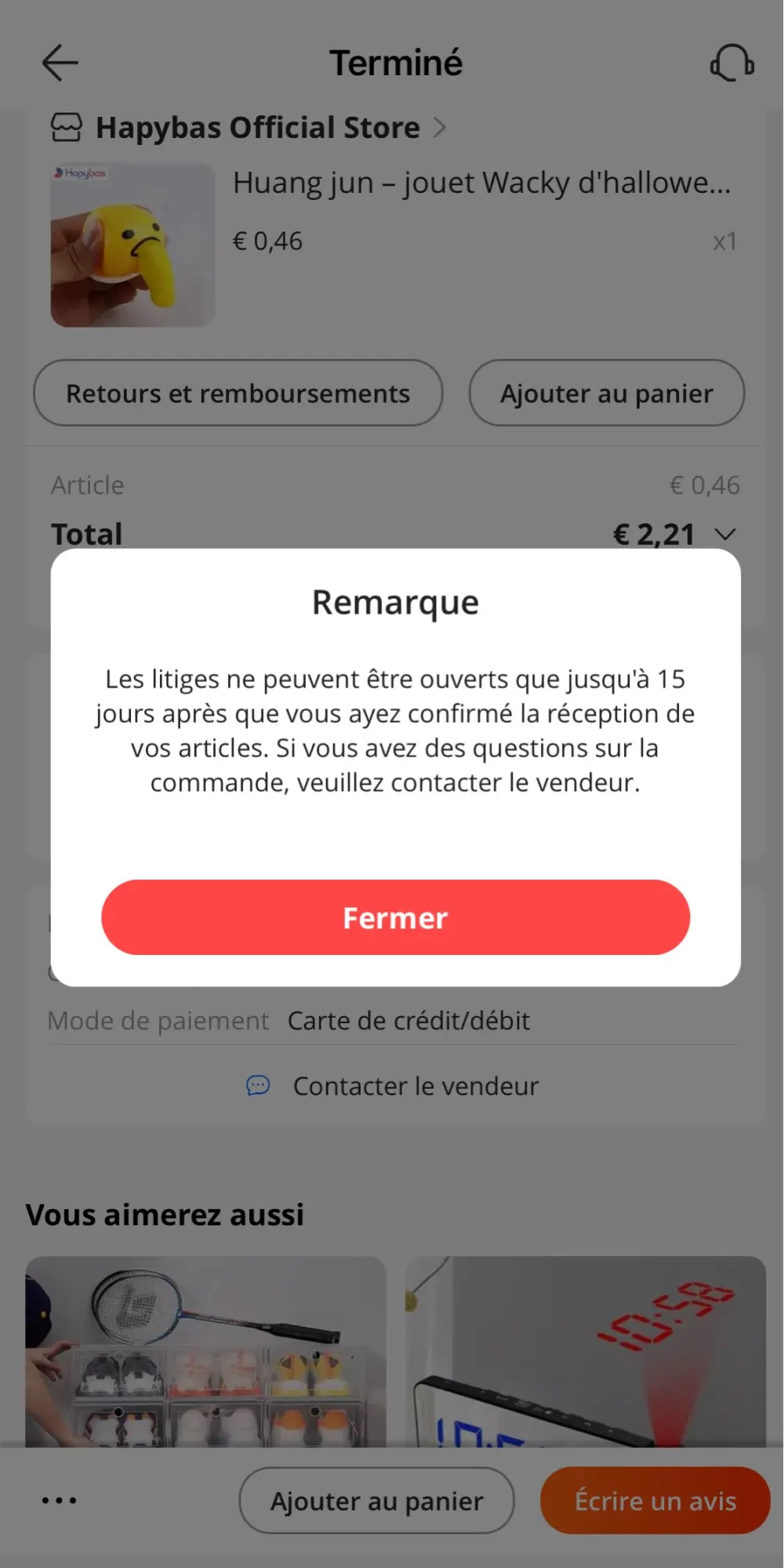Open the three-dot more options menu
The image size is (784, 1568).
coord(60,1501)
